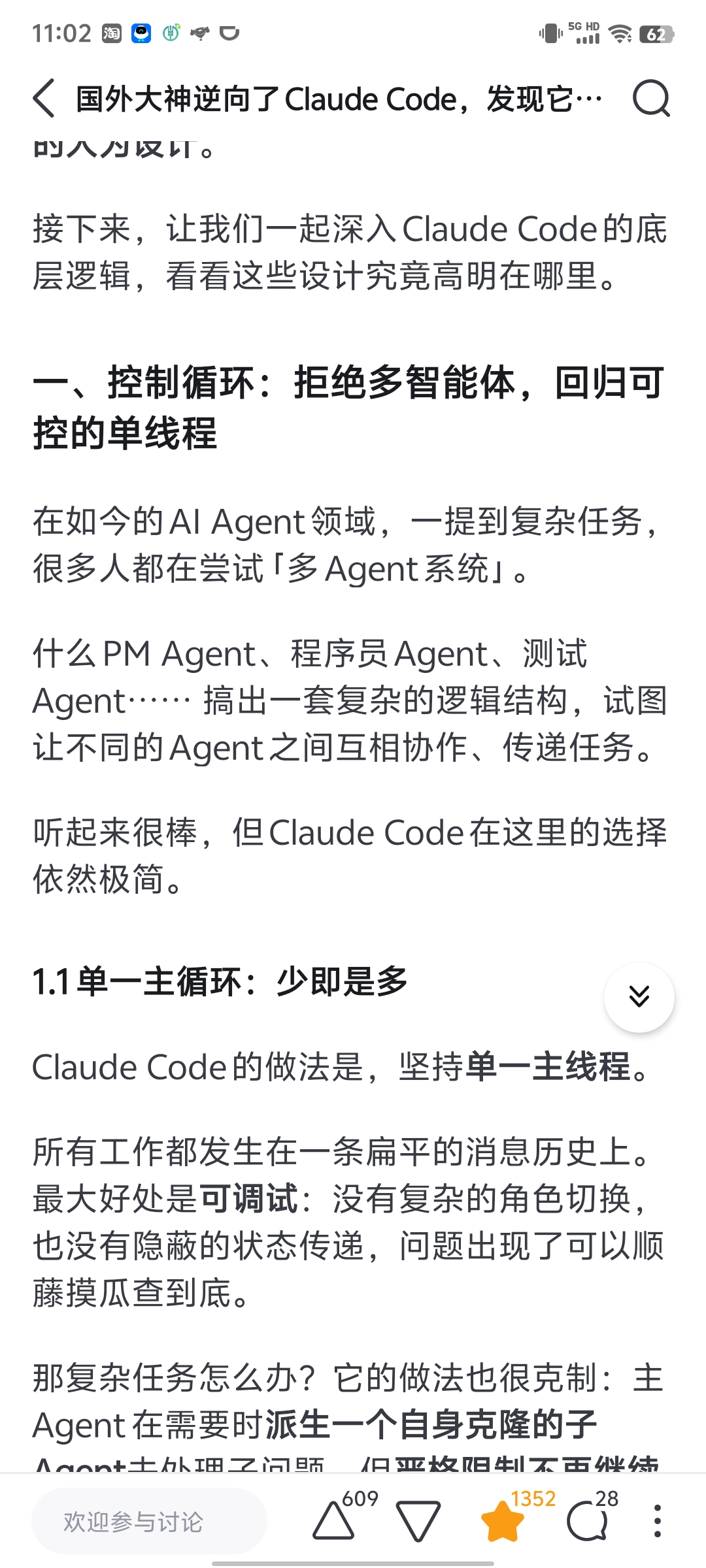Open search in the top bar
706x1568 pixels.
[x=651, y=99]
